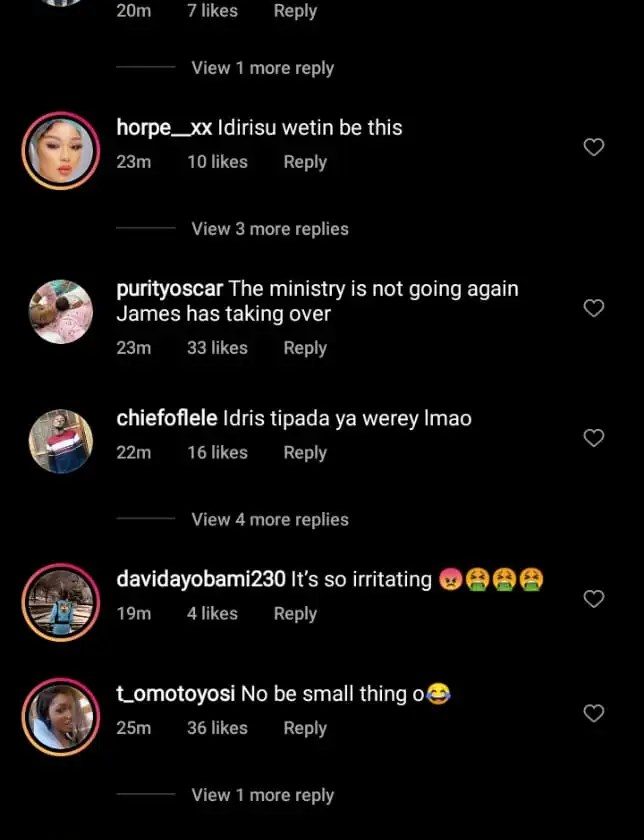
Task: Open davidayobami230's profile picture
Action: pyautogui.click(x=61, y=602)
